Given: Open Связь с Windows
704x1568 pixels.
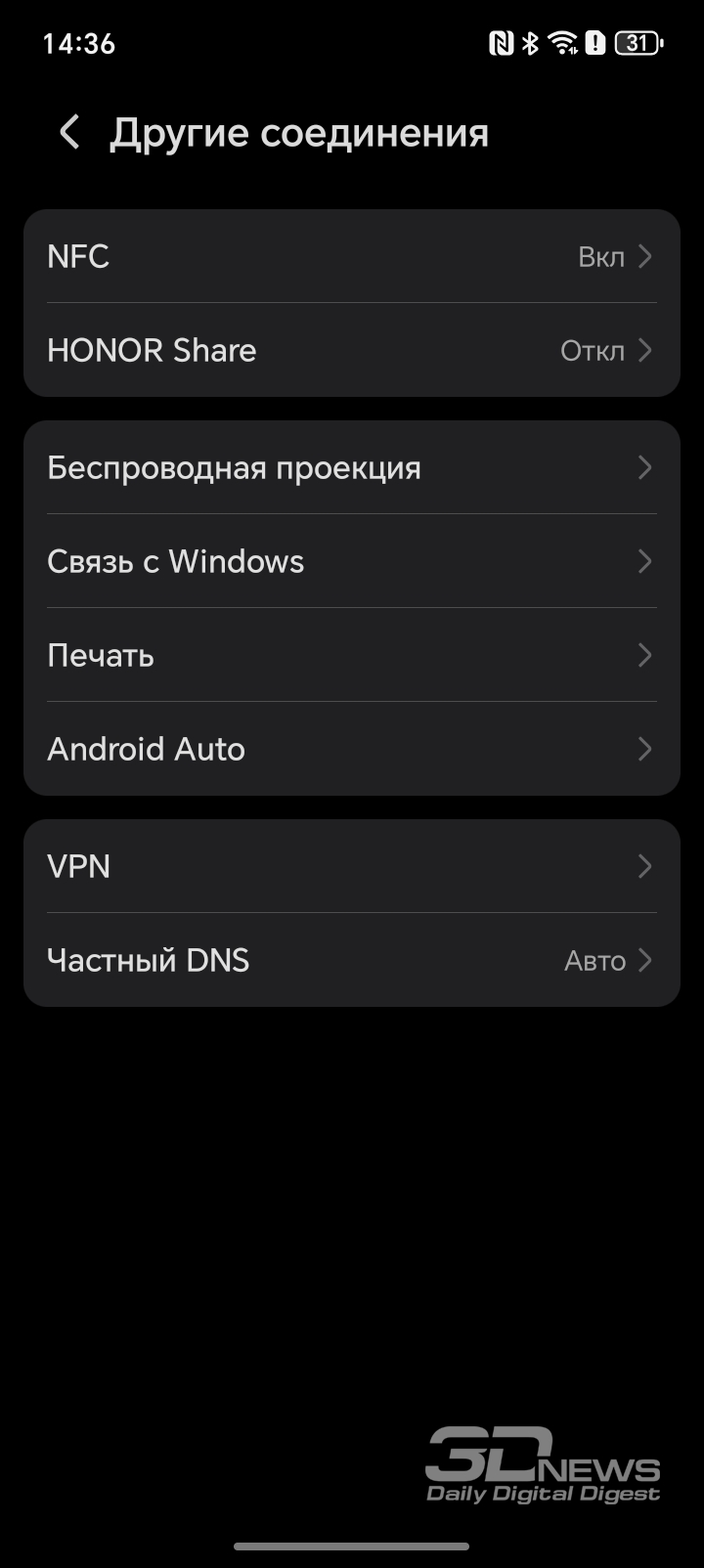Looking at the screenshot, I should pyautogui.click(x=351, y=561).
